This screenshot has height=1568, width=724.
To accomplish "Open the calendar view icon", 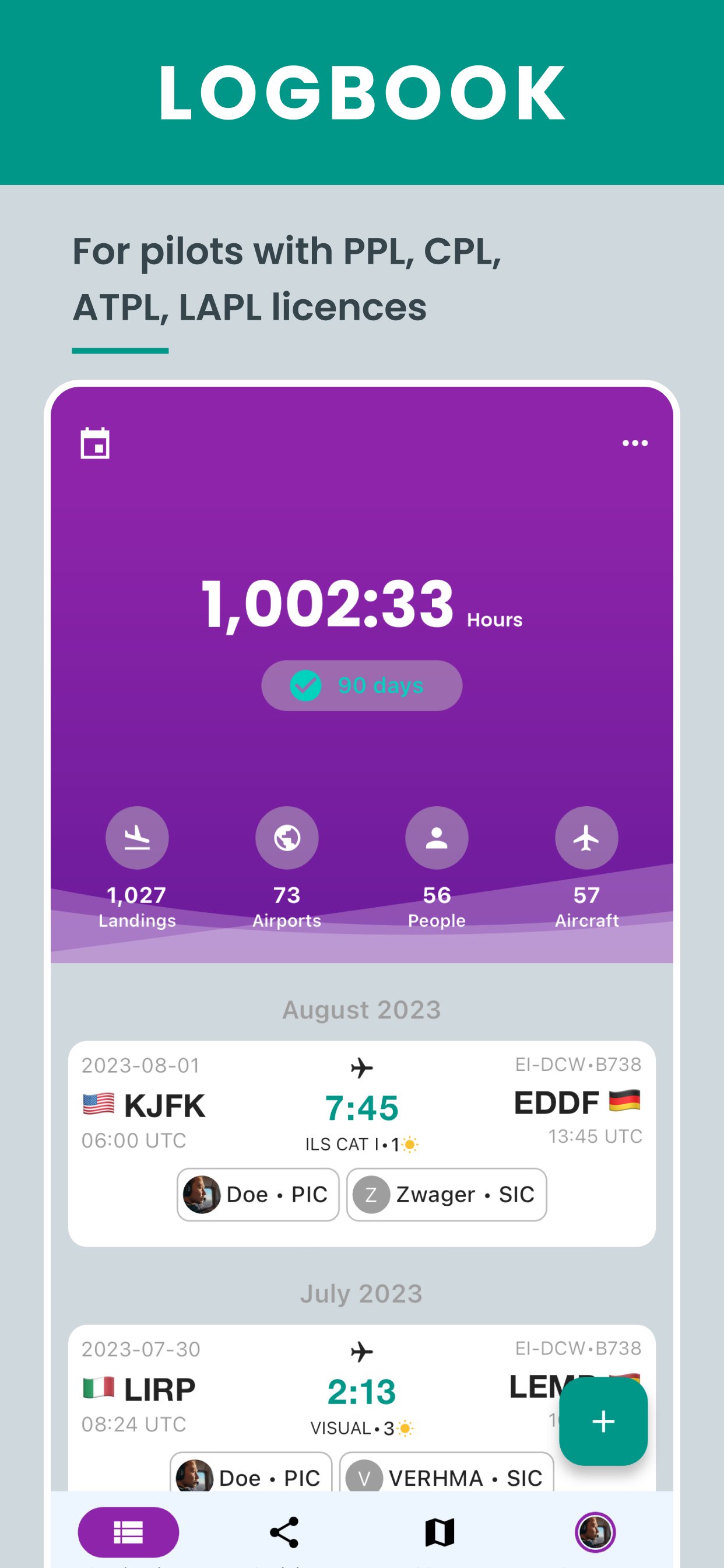I will 95,445.
